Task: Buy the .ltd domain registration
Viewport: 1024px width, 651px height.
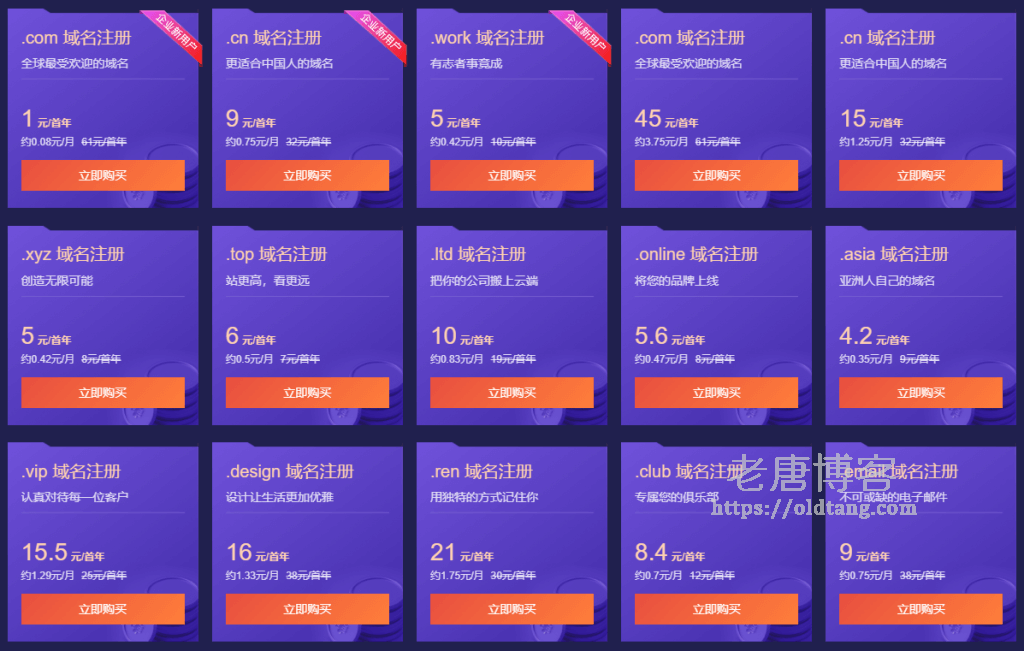Action: point(512,392)
